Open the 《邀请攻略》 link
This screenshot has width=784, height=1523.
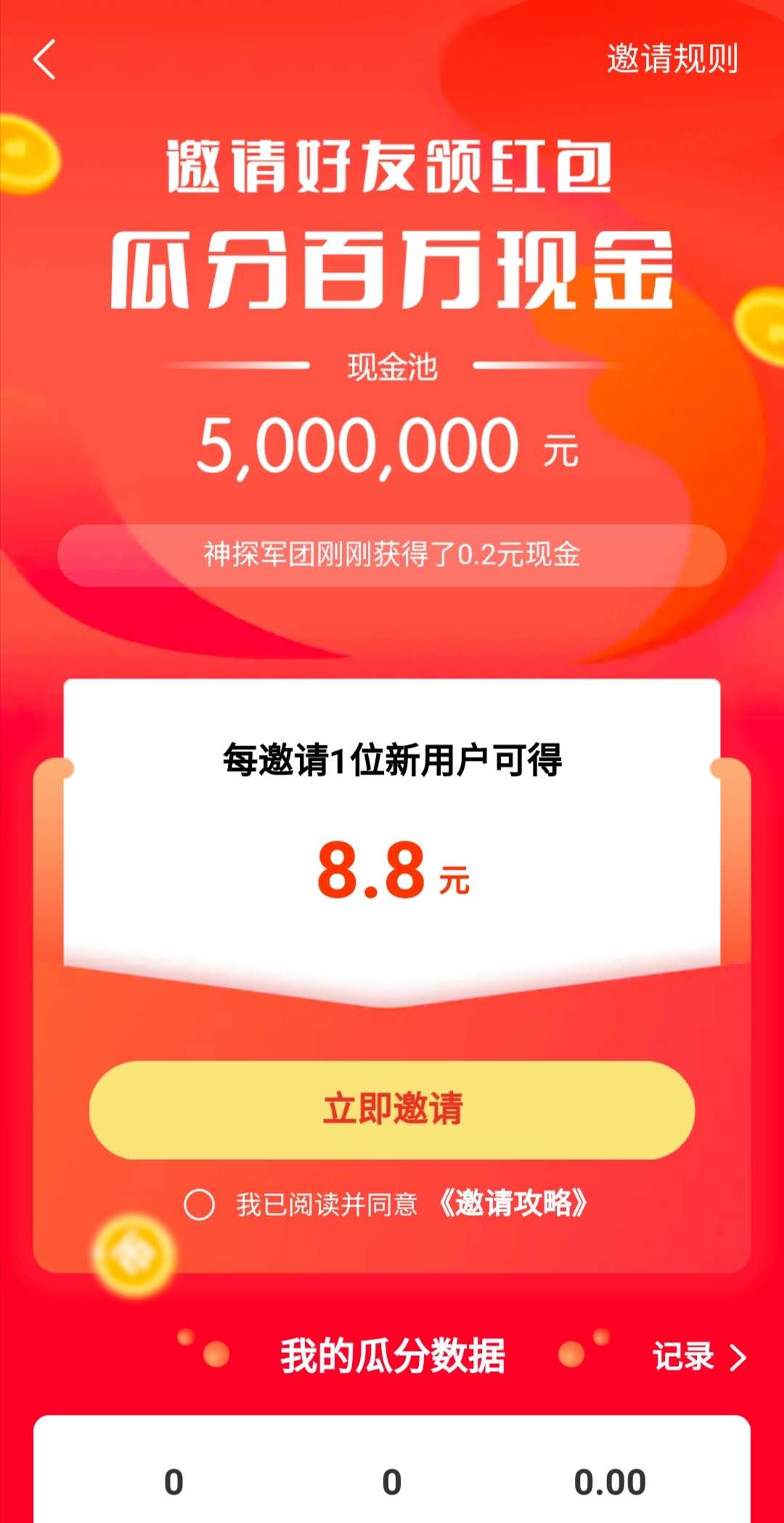tap(513, 1204)
